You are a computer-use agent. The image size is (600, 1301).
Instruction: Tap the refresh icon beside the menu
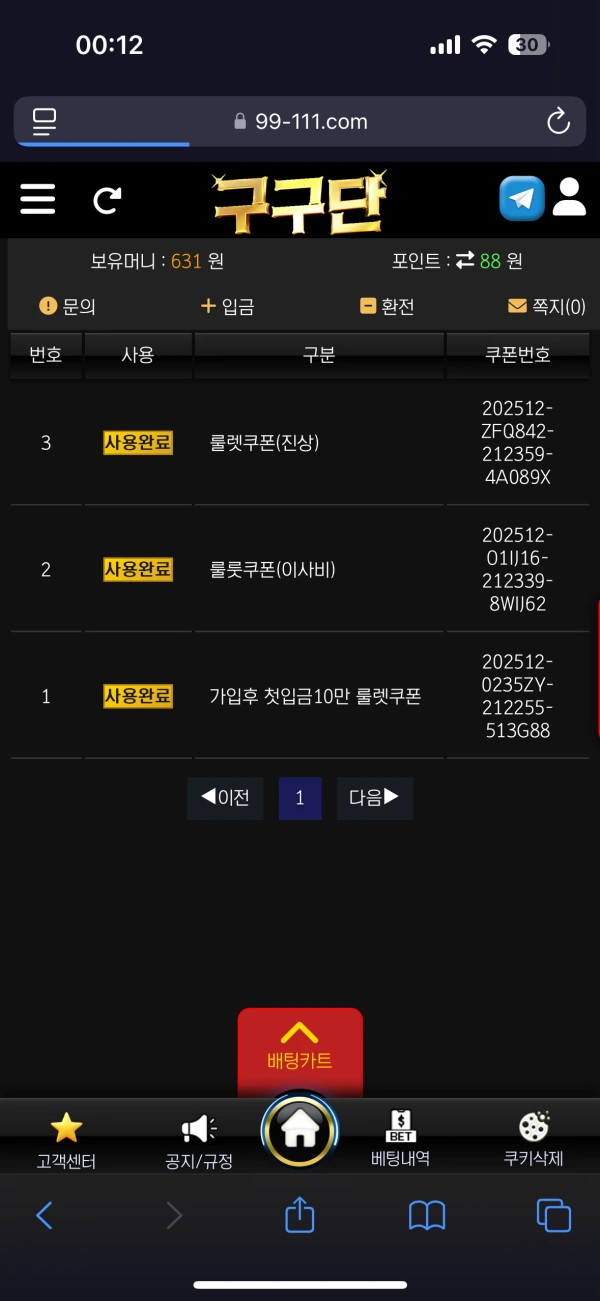[x=107, y=200]
